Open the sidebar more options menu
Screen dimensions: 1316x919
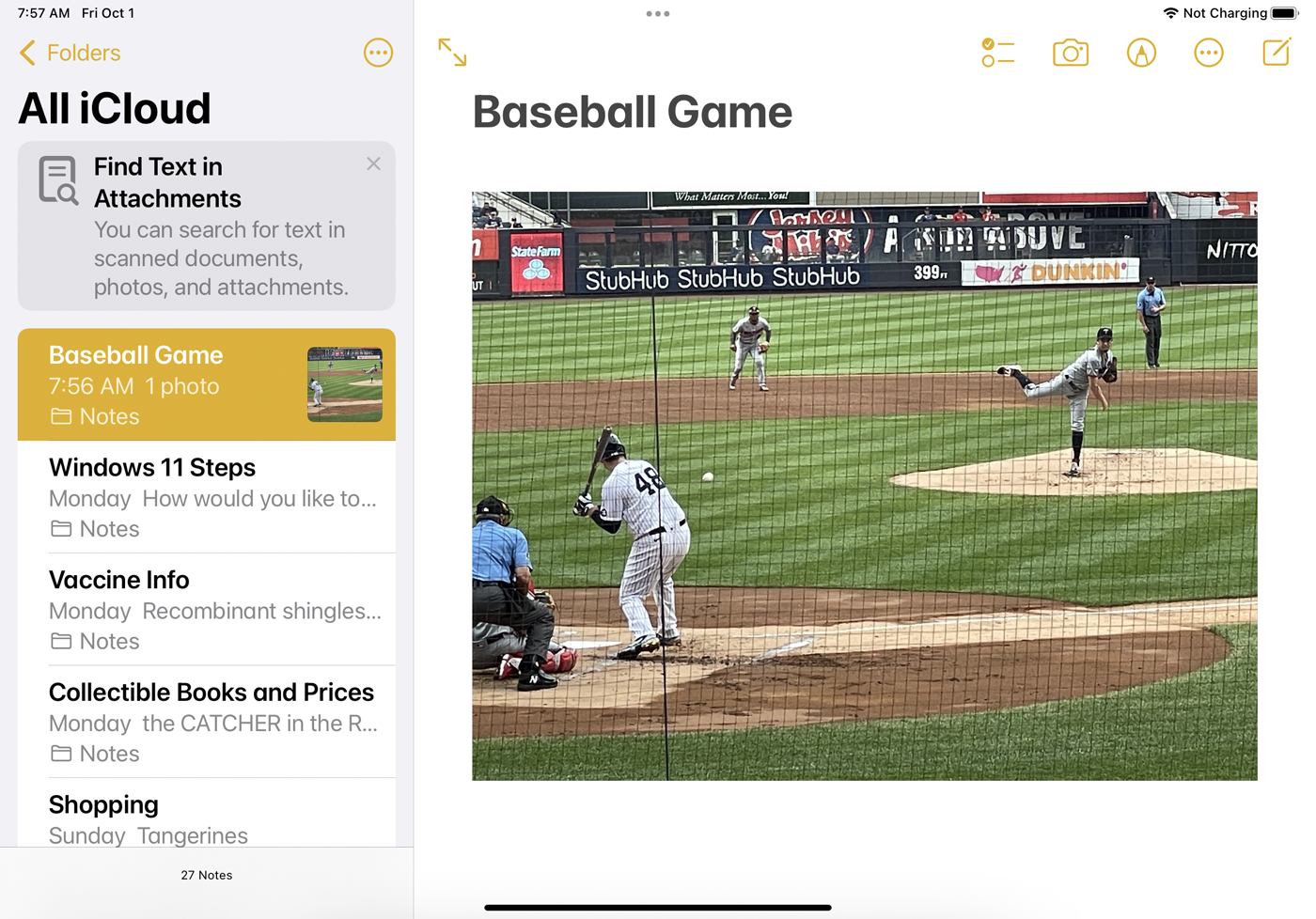pos(378,53)
